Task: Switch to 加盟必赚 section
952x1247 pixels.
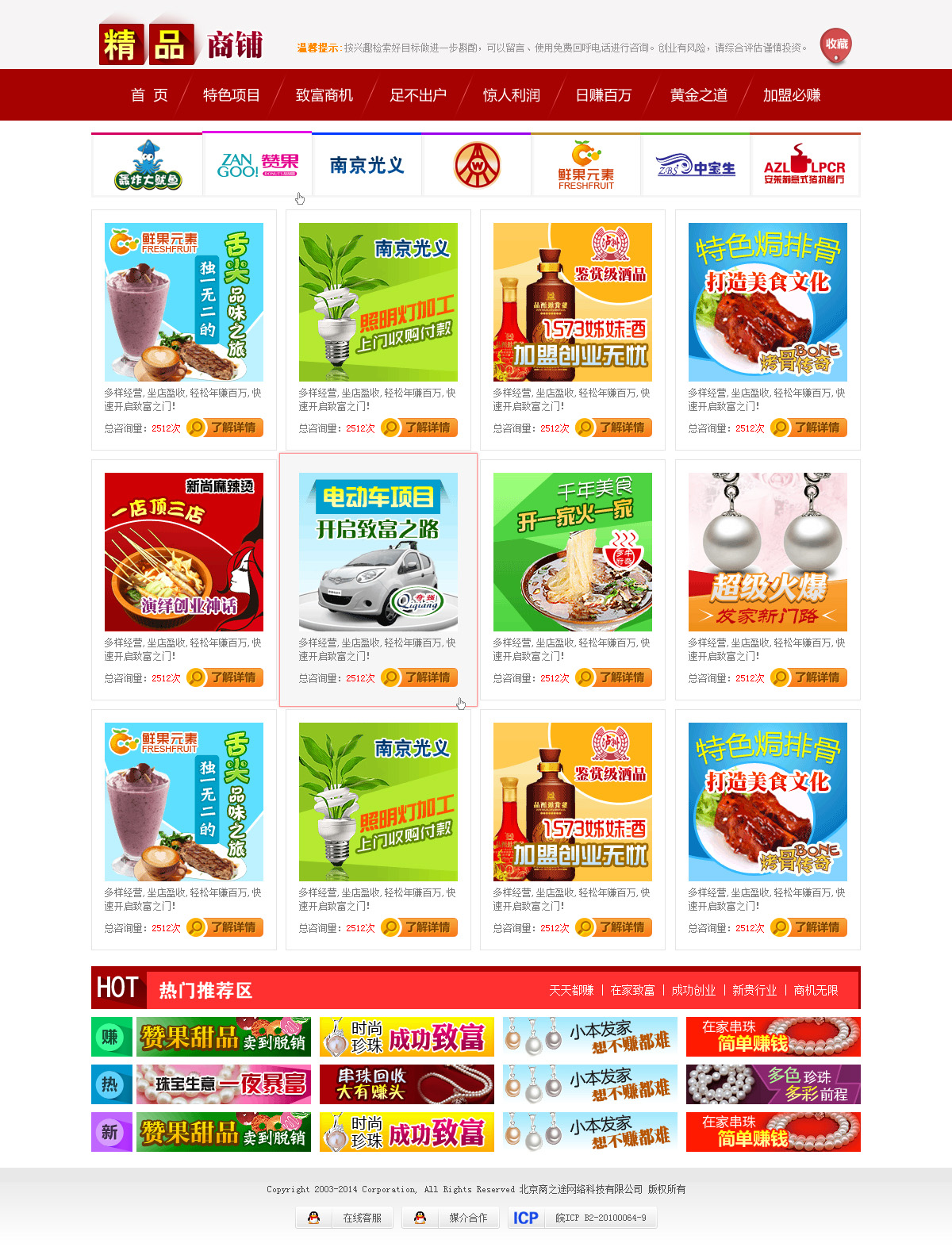Action: 791,95
